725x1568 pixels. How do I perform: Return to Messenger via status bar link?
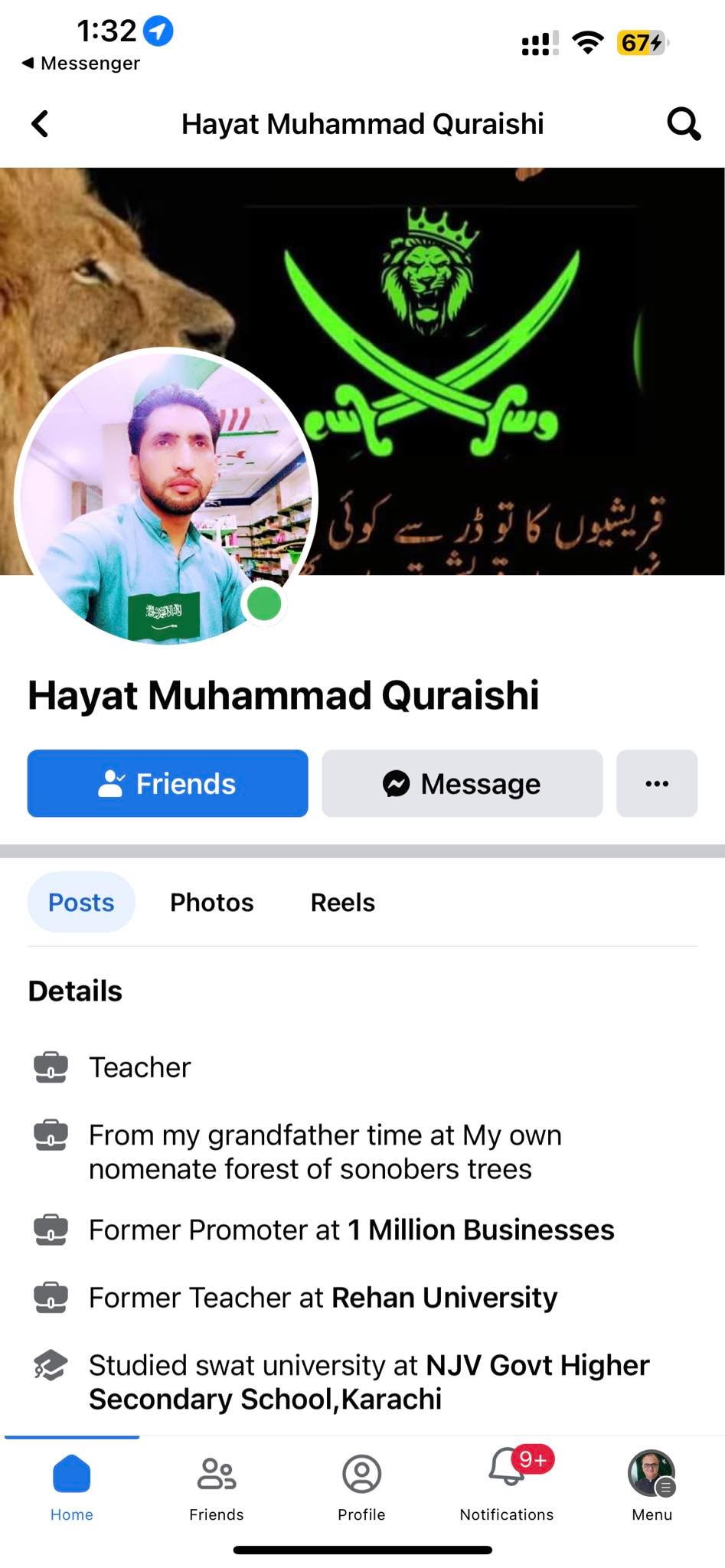click(x=80, y=63)
